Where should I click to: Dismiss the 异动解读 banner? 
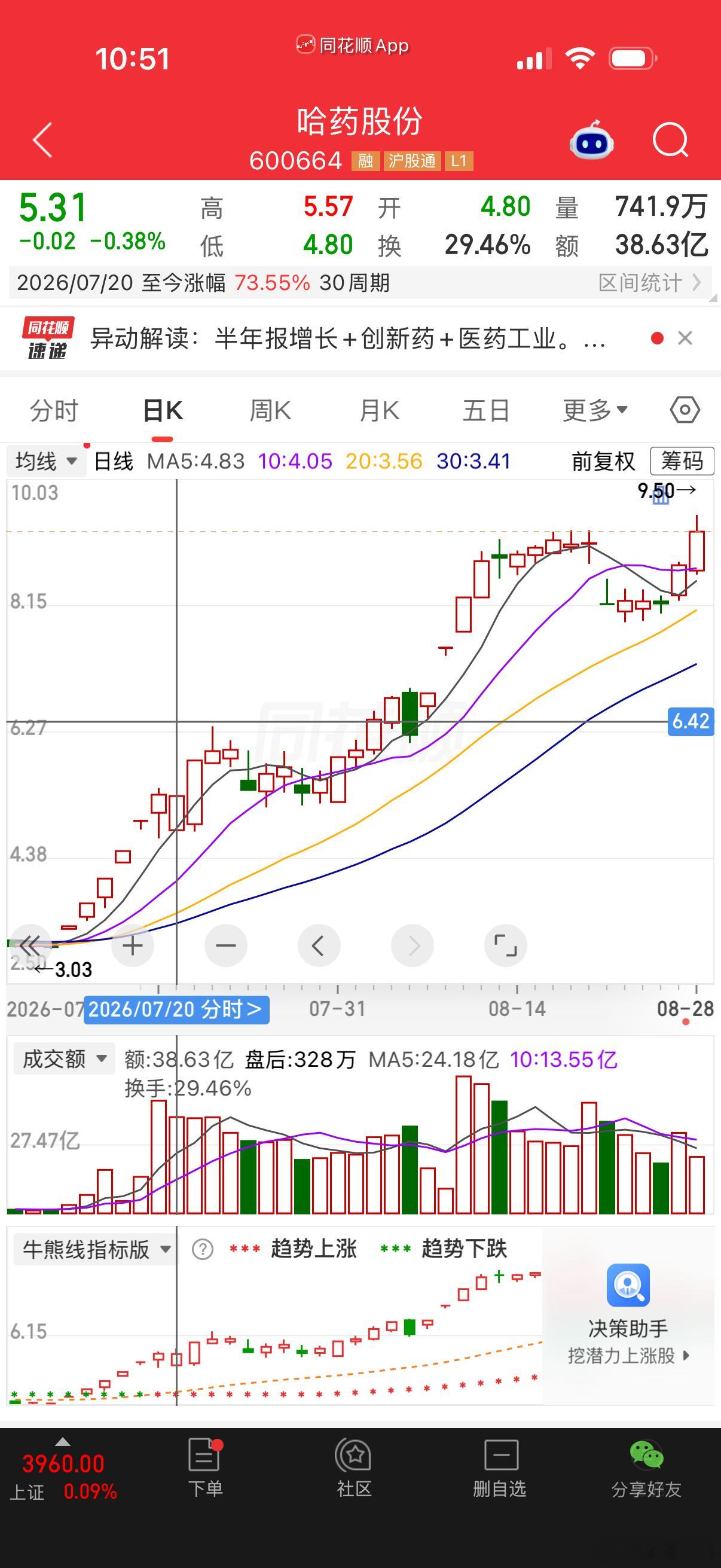[x=685, y=338]
